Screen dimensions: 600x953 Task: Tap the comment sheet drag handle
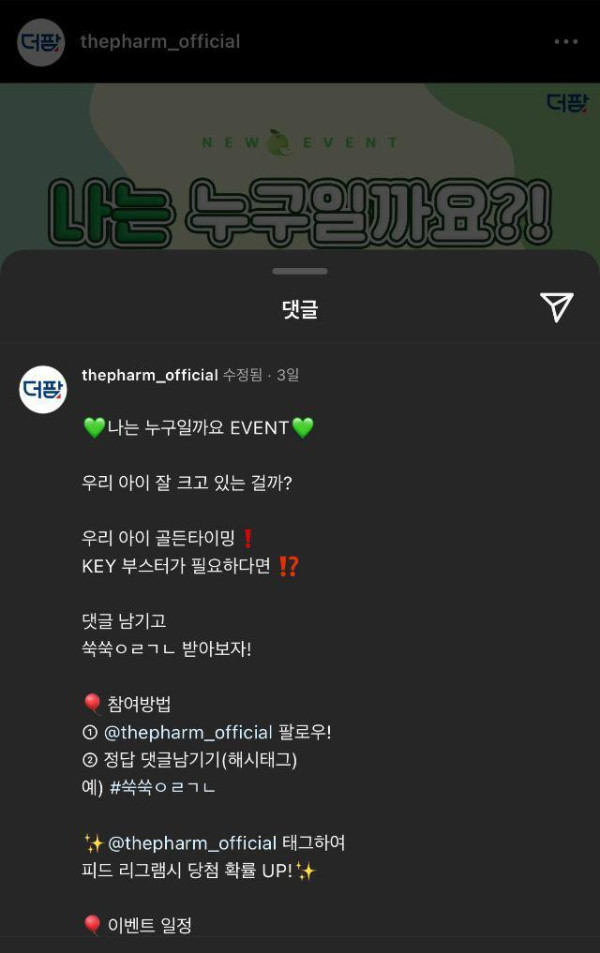click(x=299, y=271)
